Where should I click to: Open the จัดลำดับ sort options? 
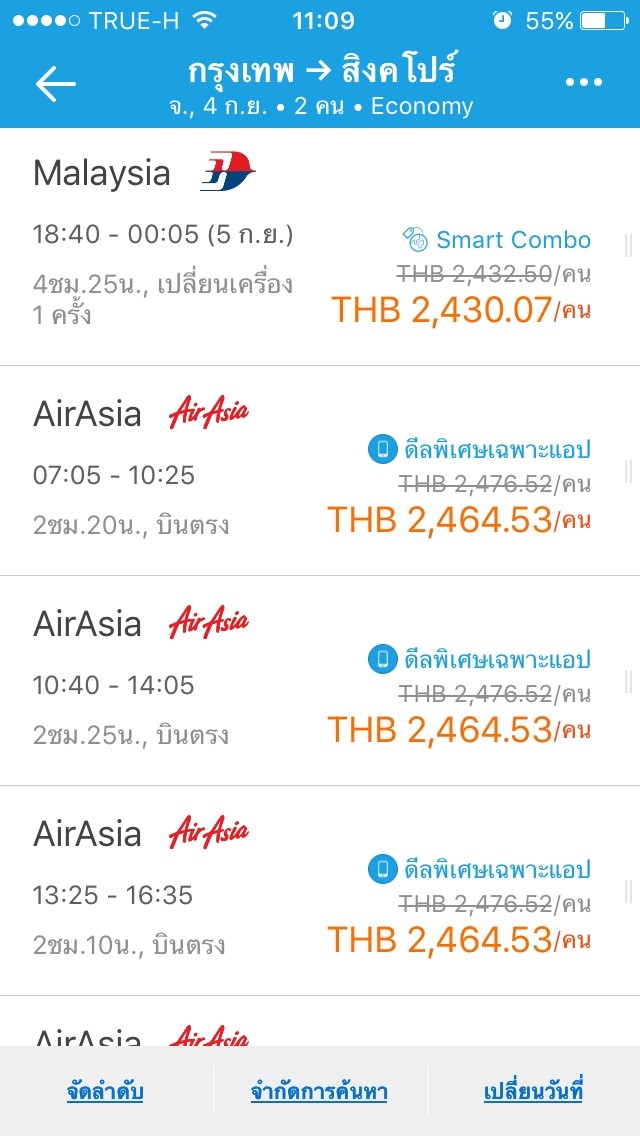105,1092
